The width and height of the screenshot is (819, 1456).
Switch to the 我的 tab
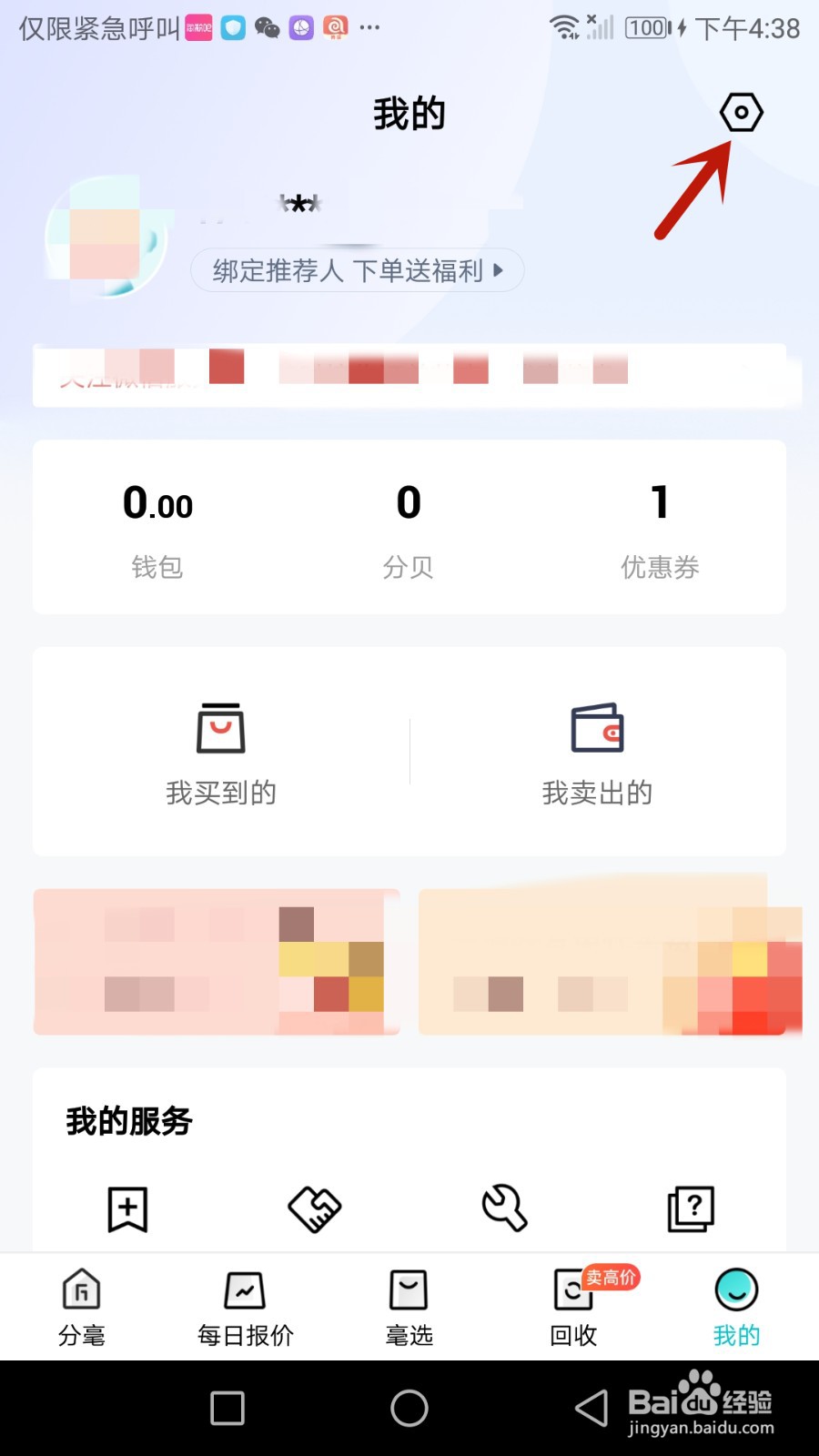tap(735, 1306)
